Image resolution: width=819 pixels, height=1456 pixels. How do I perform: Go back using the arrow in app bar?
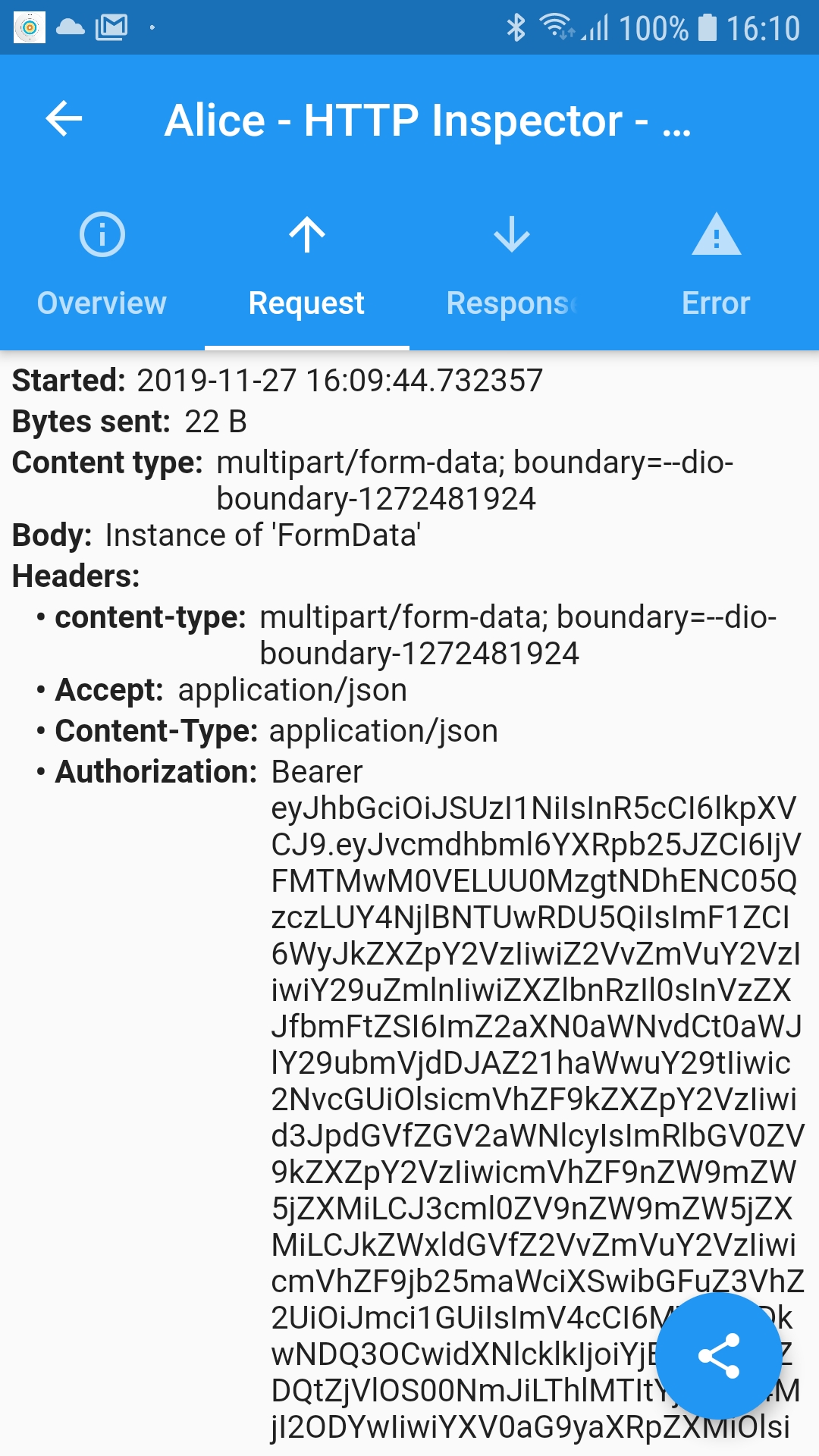(x=64, y=119)
